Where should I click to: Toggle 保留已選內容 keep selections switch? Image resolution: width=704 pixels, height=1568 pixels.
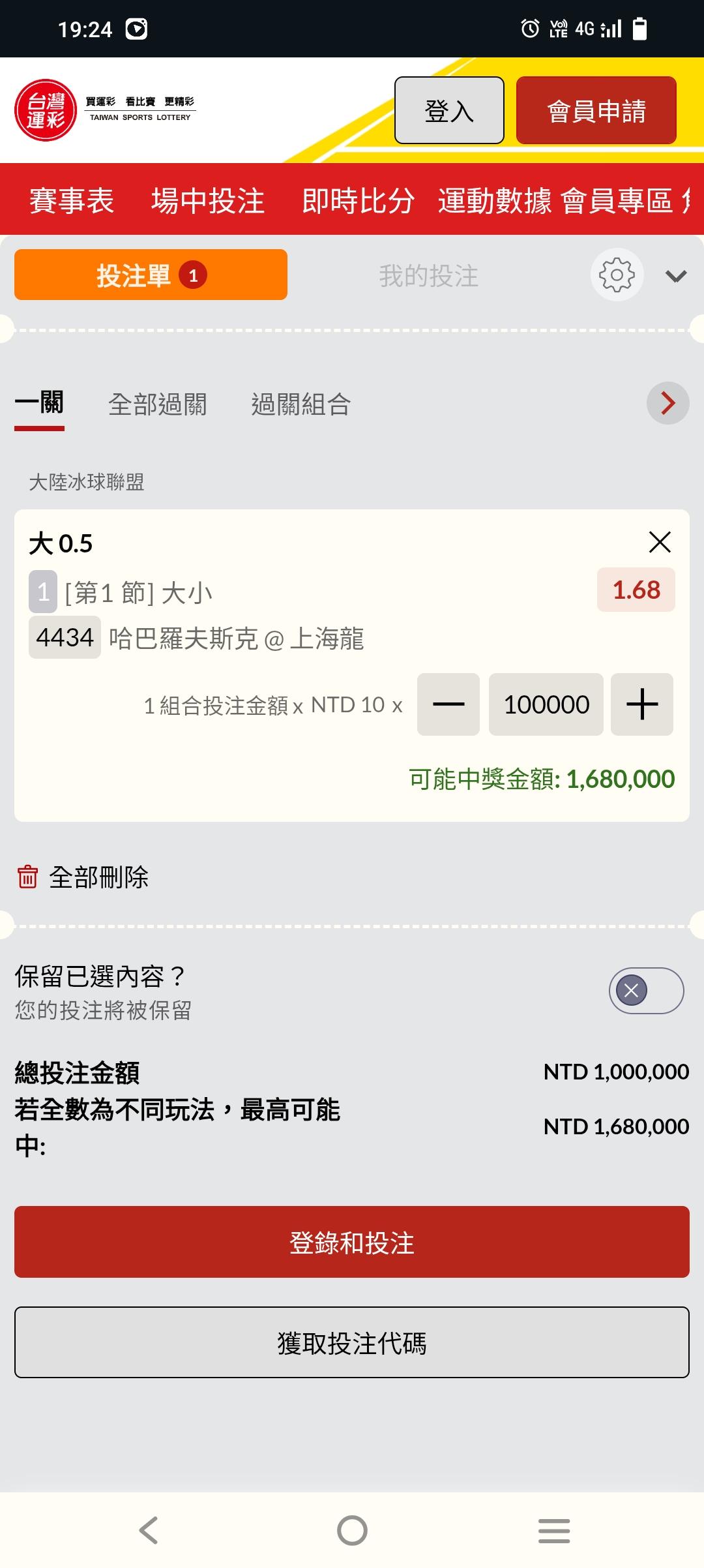click(646, 991)
